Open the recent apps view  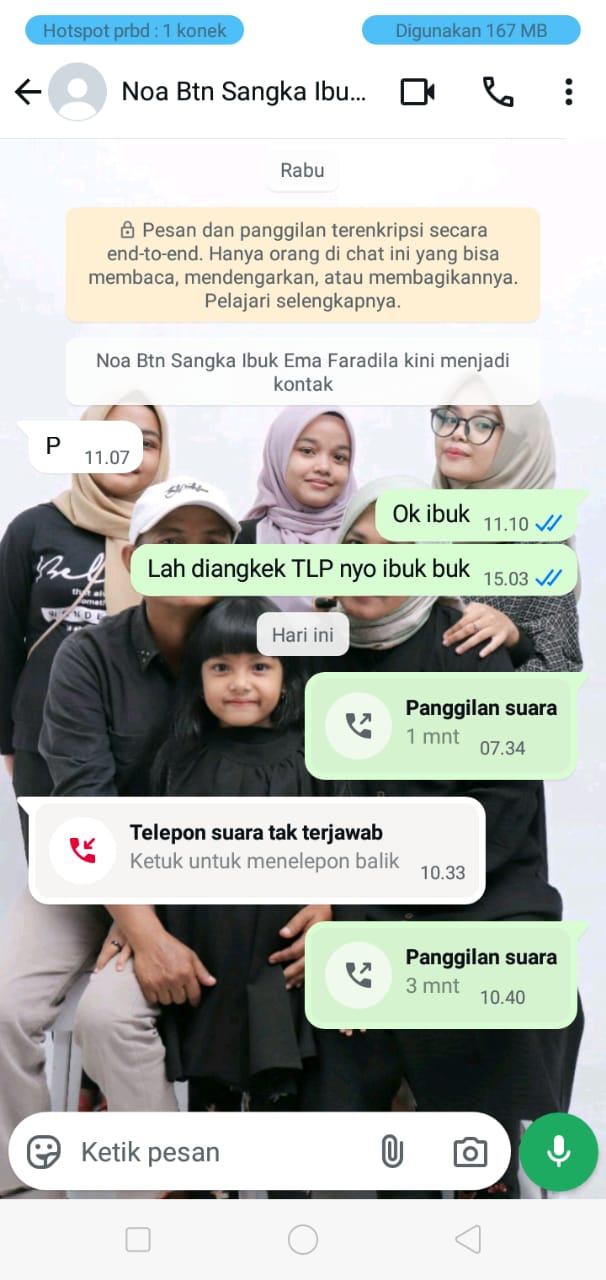[138, 1240]
